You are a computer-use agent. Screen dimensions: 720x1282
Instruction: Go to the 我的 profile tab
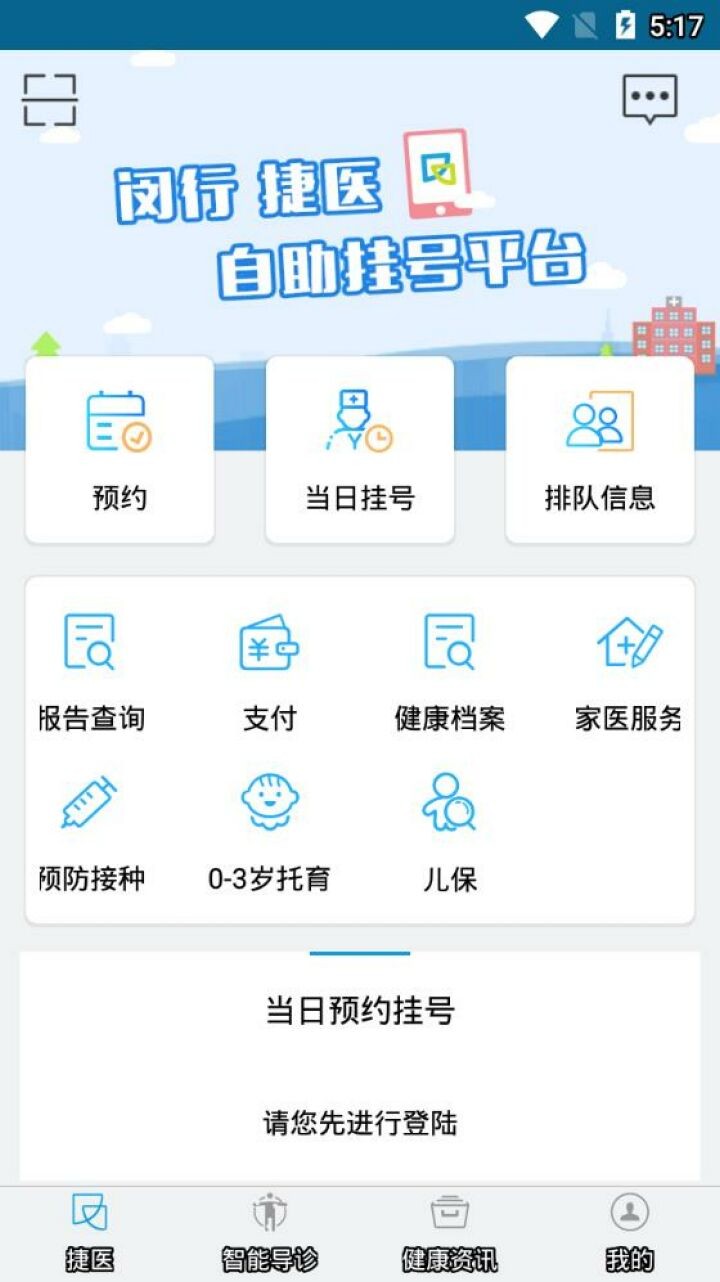point(628,1230)
